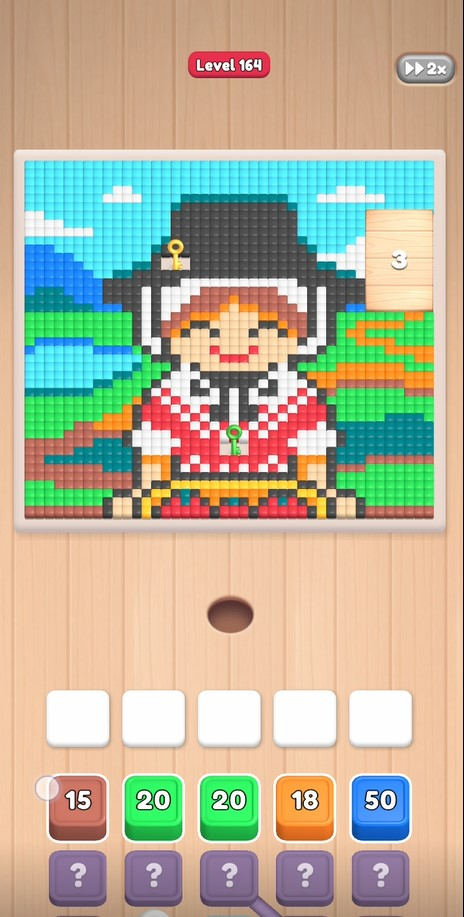Select the orange block numbered 18
464x917 pixels.
[x=305, y=808]
